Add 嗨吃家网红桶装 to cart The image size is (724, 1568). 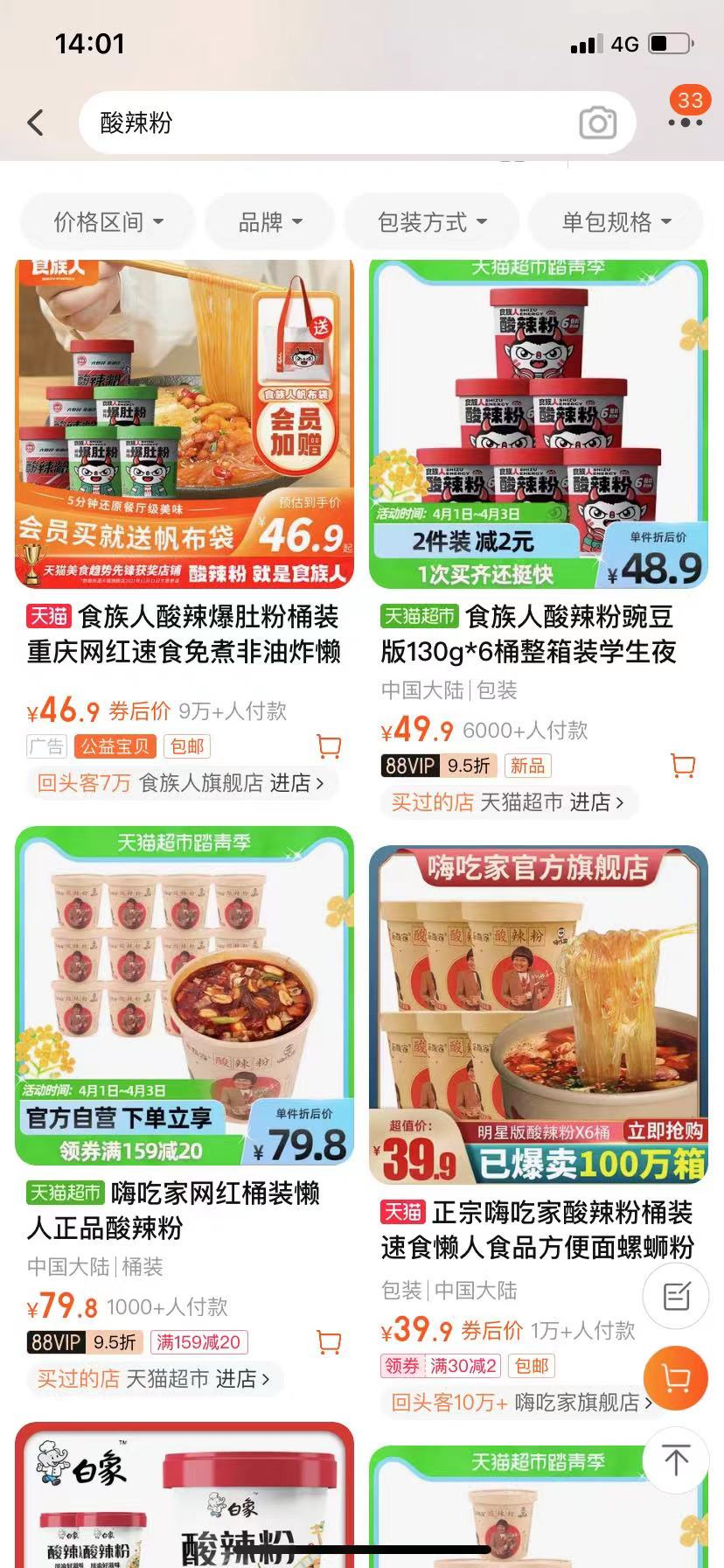click(329, 1342)
